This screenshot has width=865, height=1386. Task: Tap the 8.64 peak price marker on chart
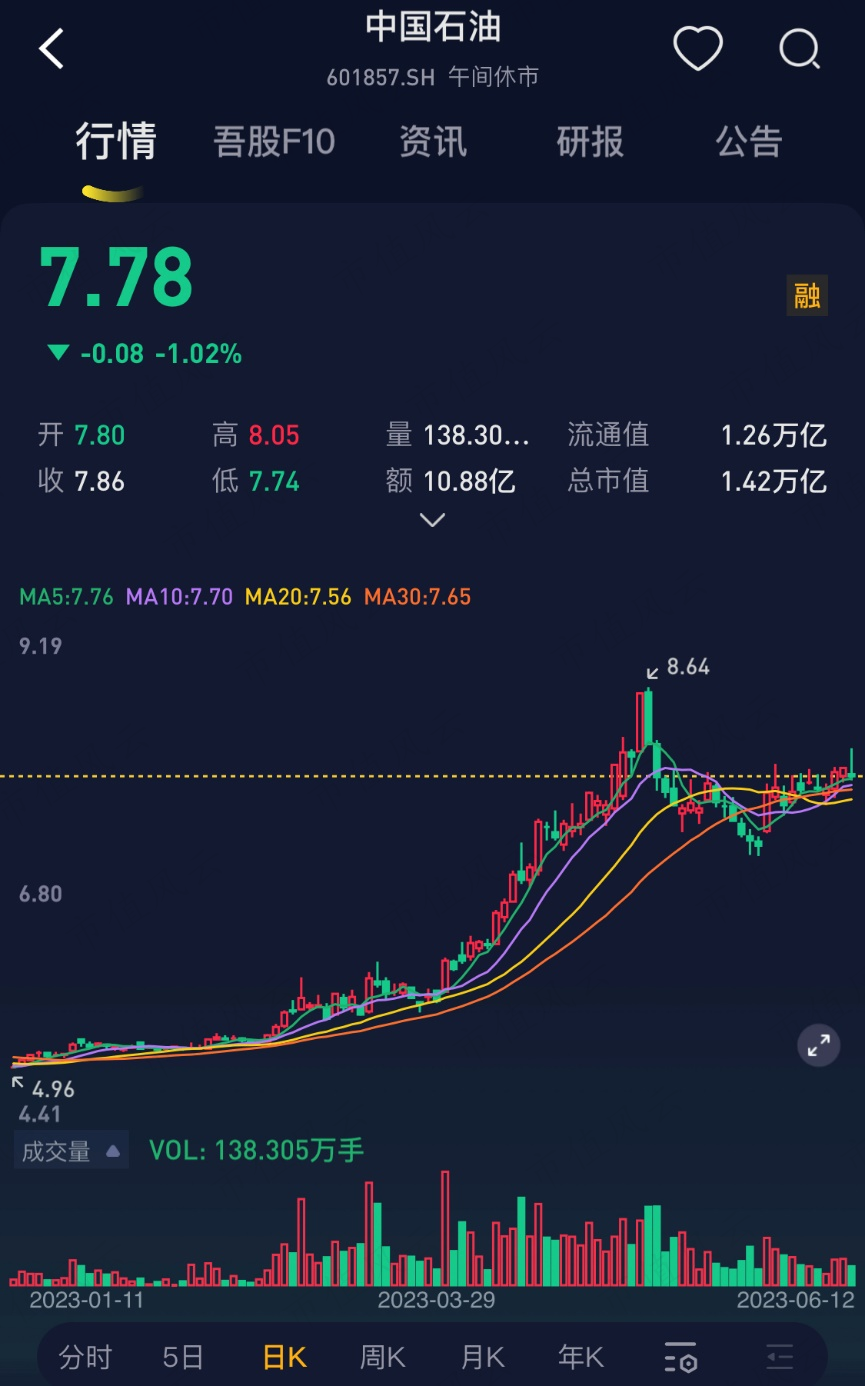coord(686,667)
